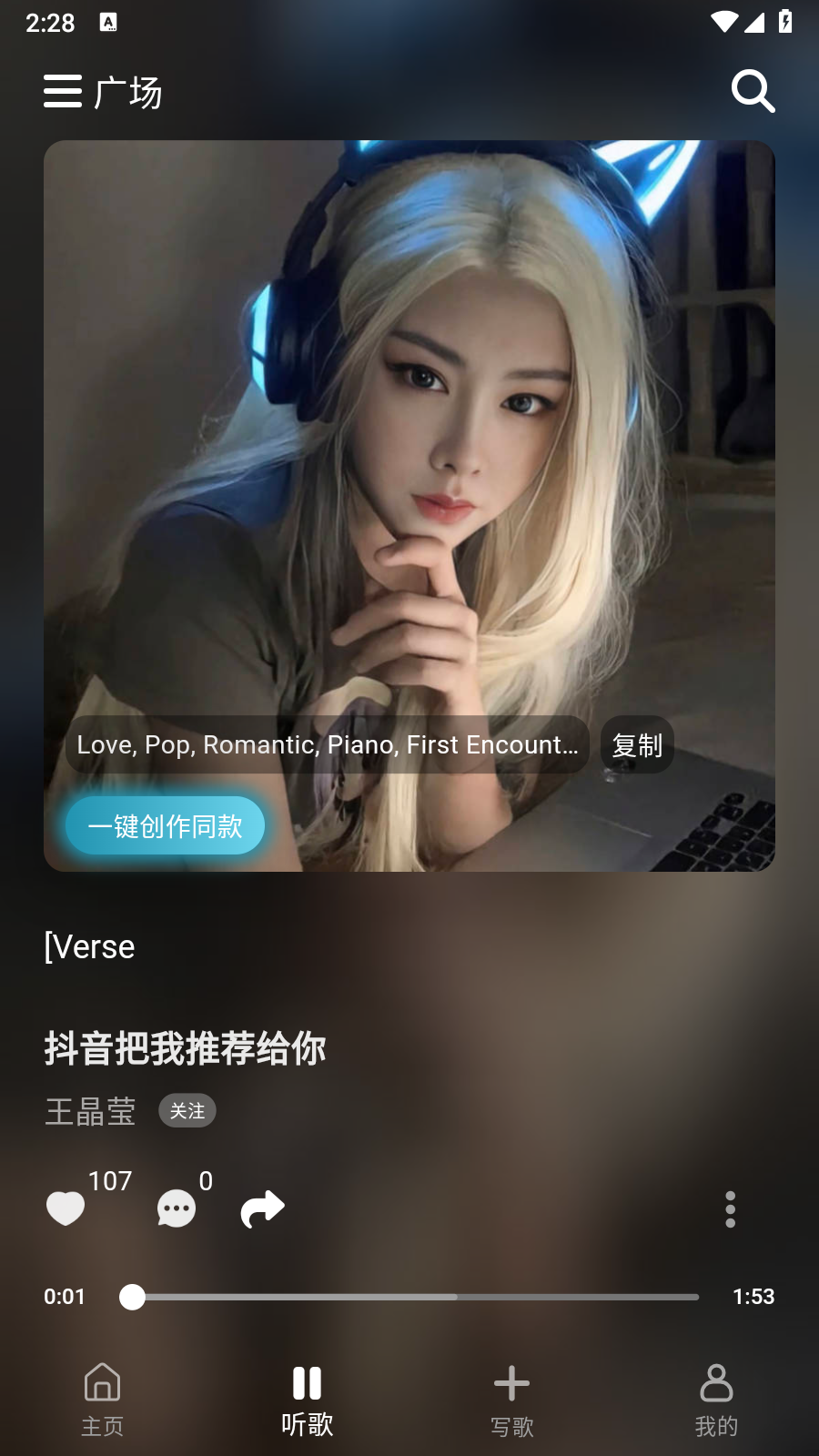Viewport: 819px width, 1456px height.
Task: Open the search magnifier
Action: [x=753, y=91]
